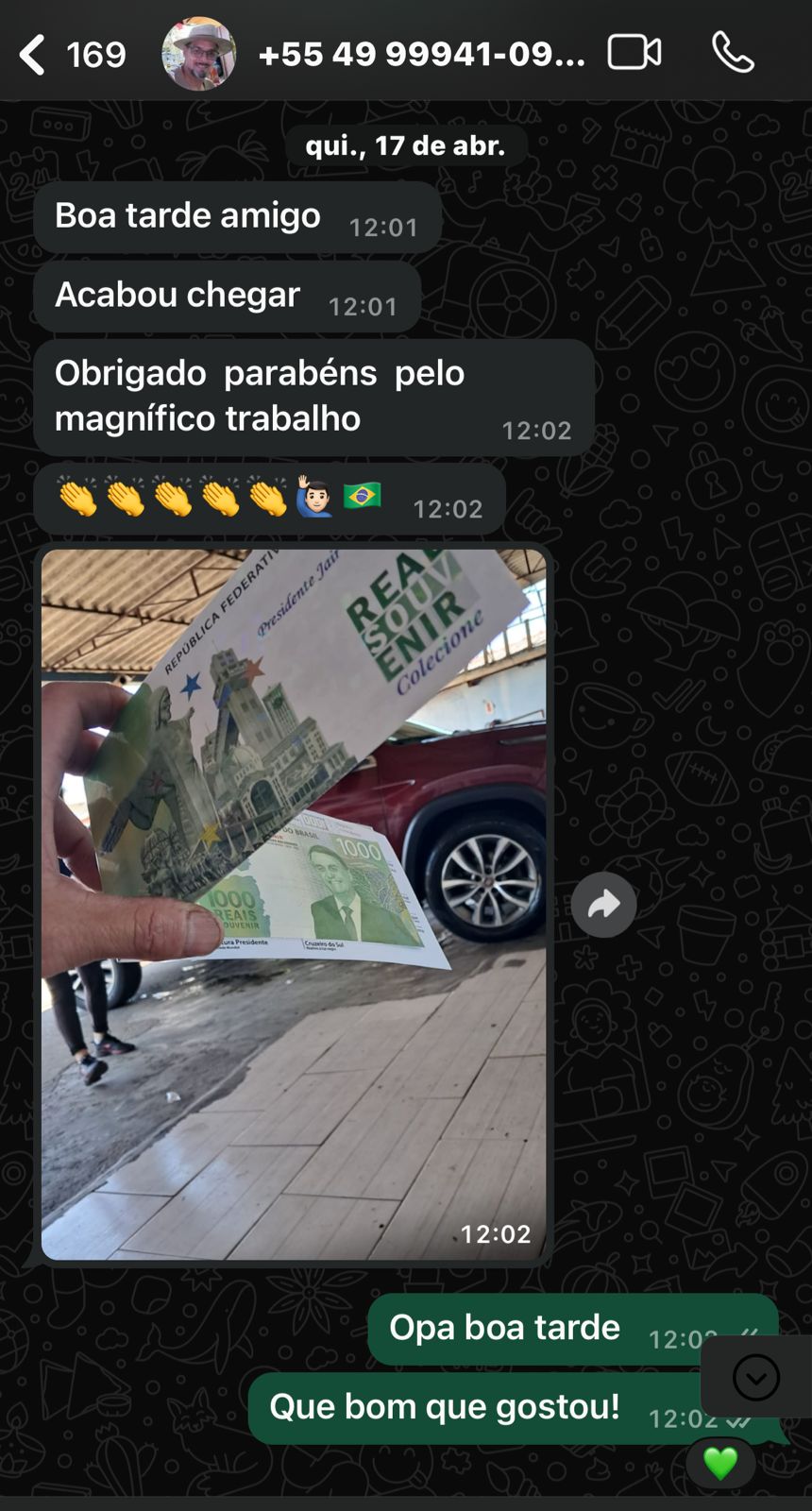Forward the photo message
The image size is (812, 1511).
(603, 905)
